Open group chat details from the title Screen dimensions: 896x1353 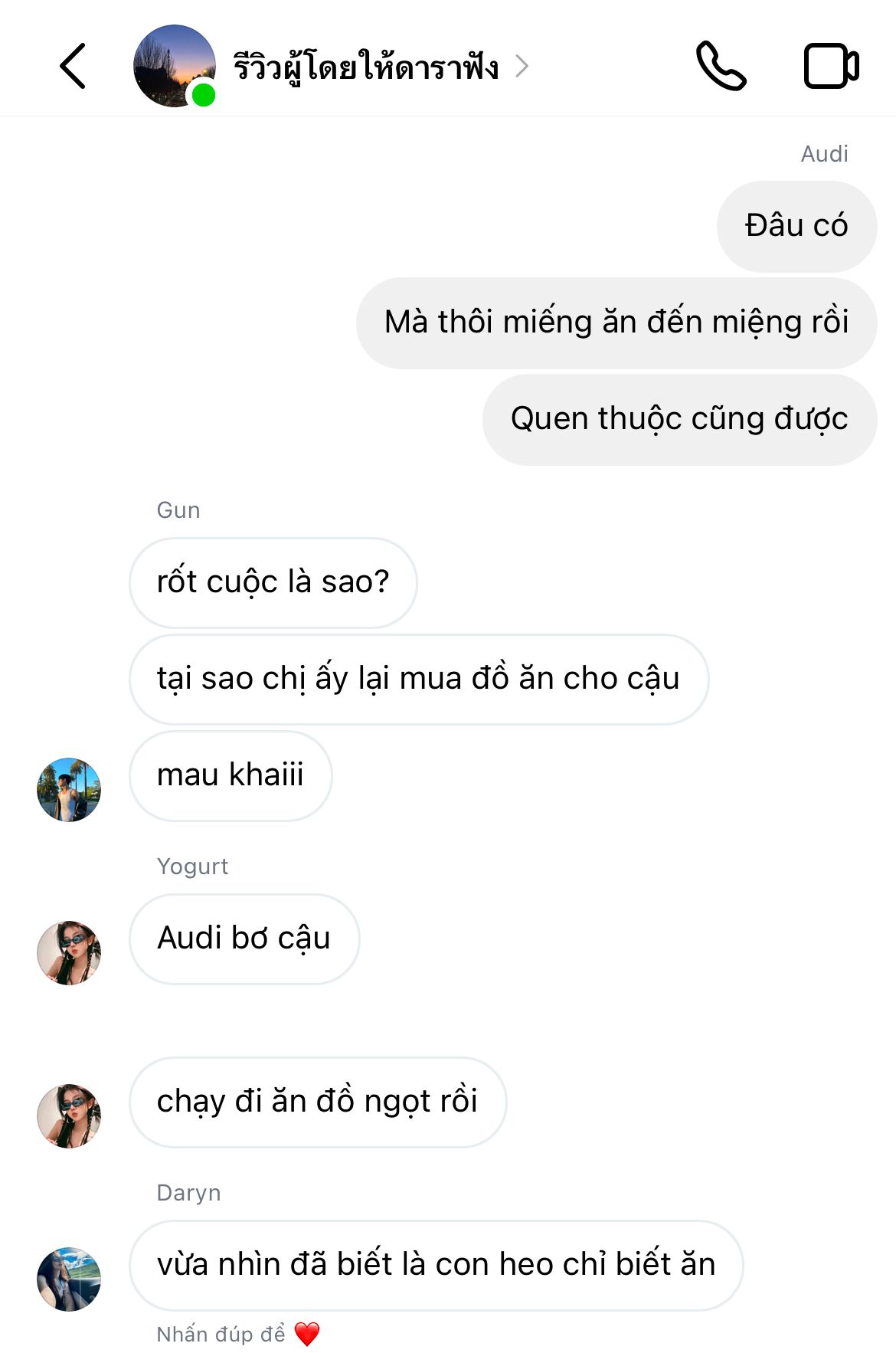coord(366,67)
